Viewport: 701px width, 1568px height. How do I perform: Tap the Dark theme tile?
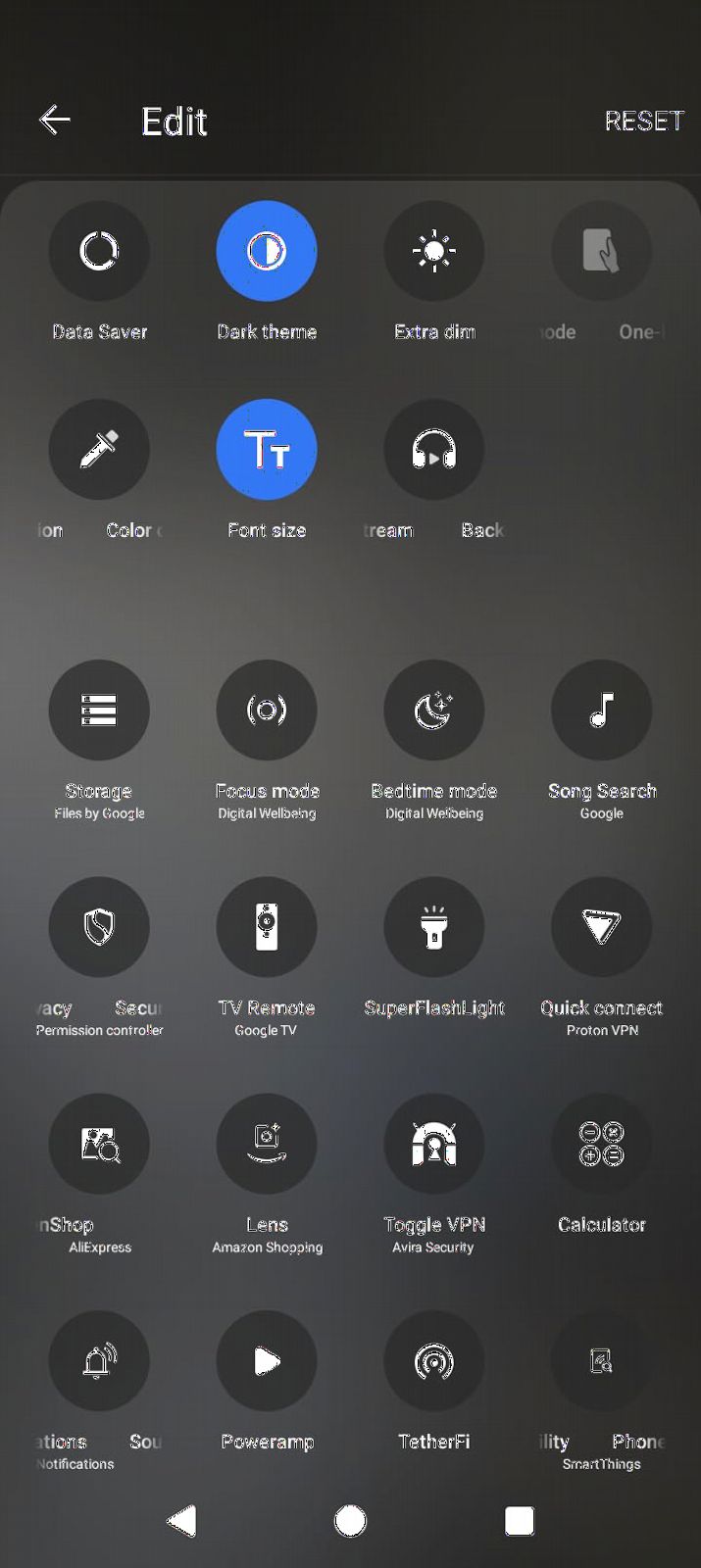pyautogui.click(x=267, y=252)
